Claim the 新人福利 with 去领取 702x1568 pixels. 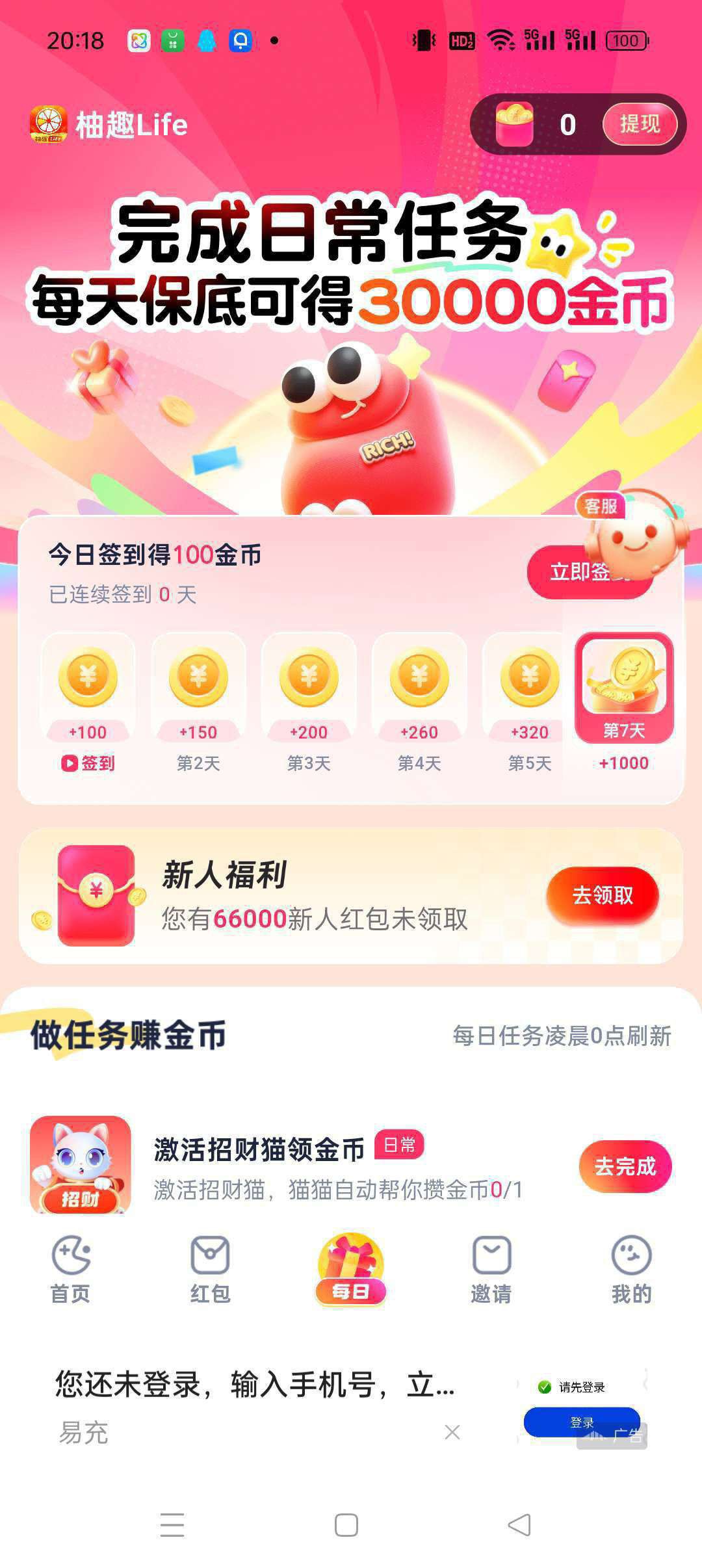(603, 896)
